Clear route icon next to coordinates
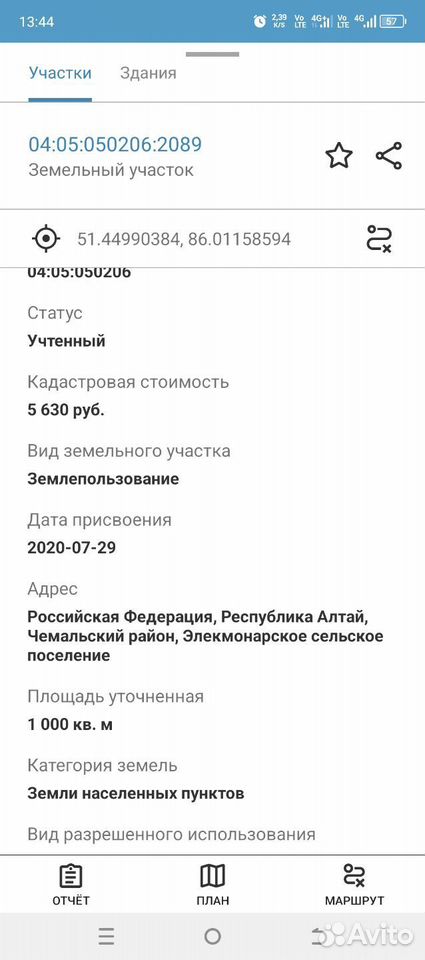This screenshot has height=960, width=425. point(379,238)
